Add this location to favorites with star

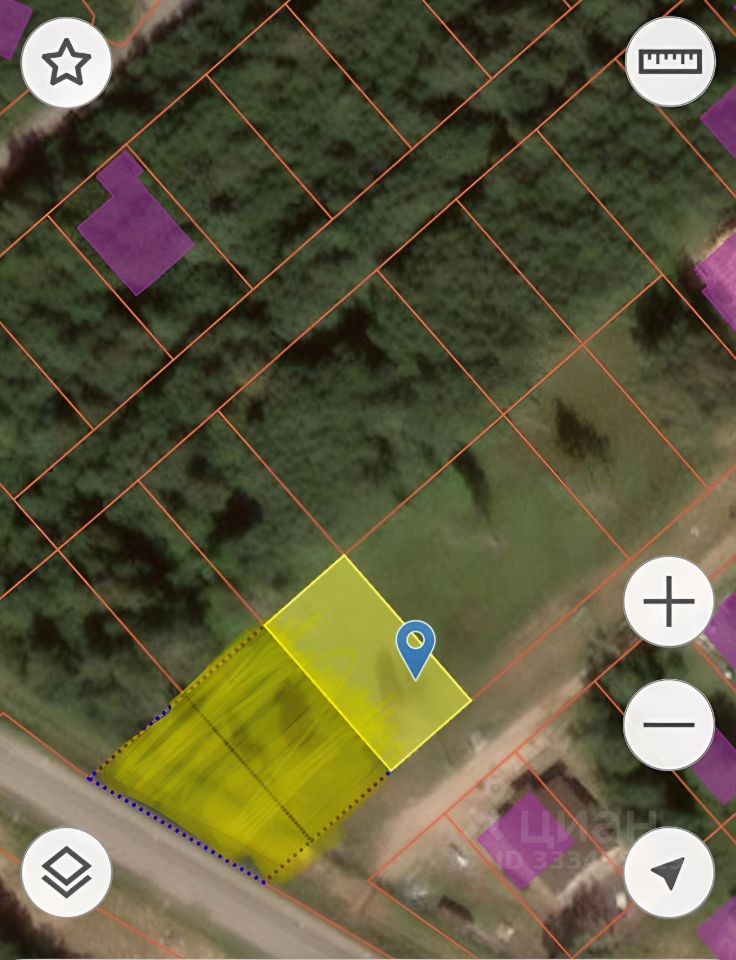pos(66,62)
